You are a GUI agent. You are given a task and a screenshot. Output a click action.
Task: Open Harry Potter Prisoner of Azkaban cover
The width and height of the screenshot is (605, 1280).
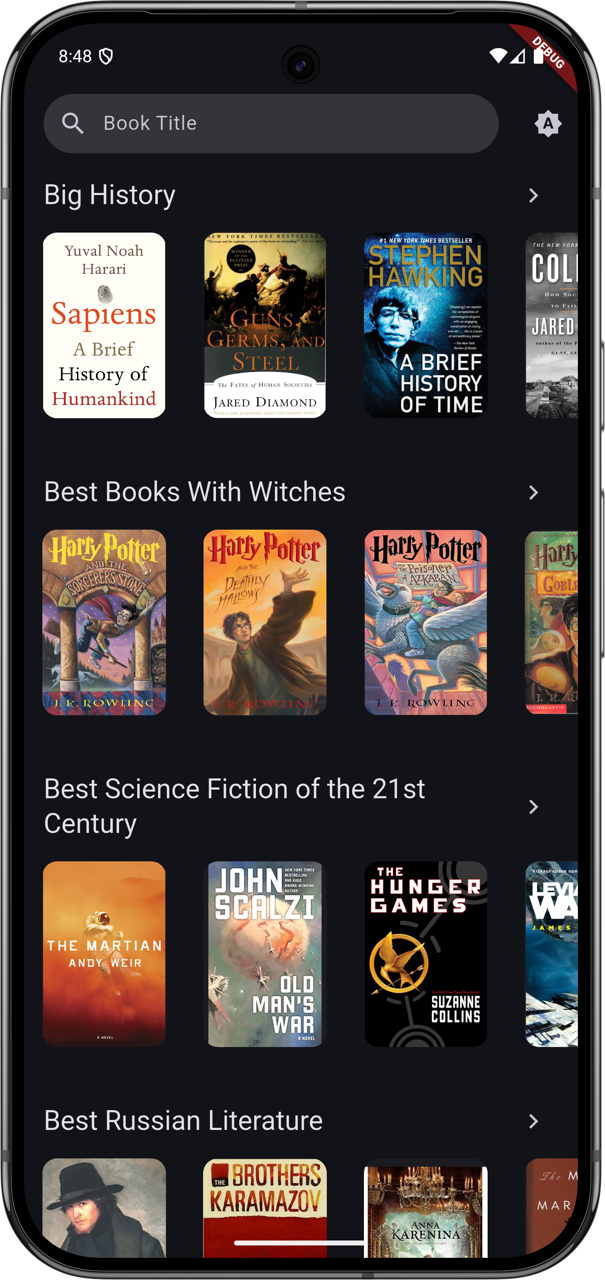coord(425,622)
